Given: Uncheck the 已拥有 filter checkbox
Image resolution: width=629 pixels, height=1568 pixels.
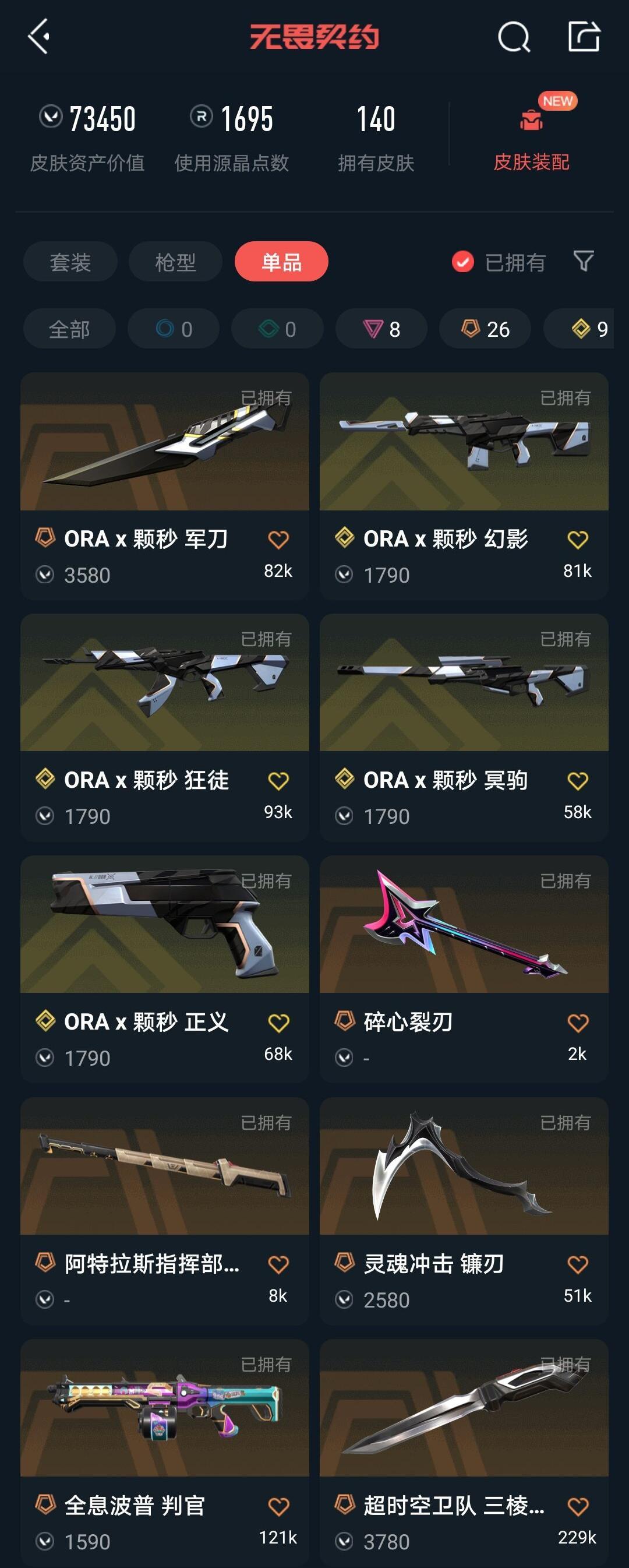Looking at the screenshot, I should click(x=463, y=262).
